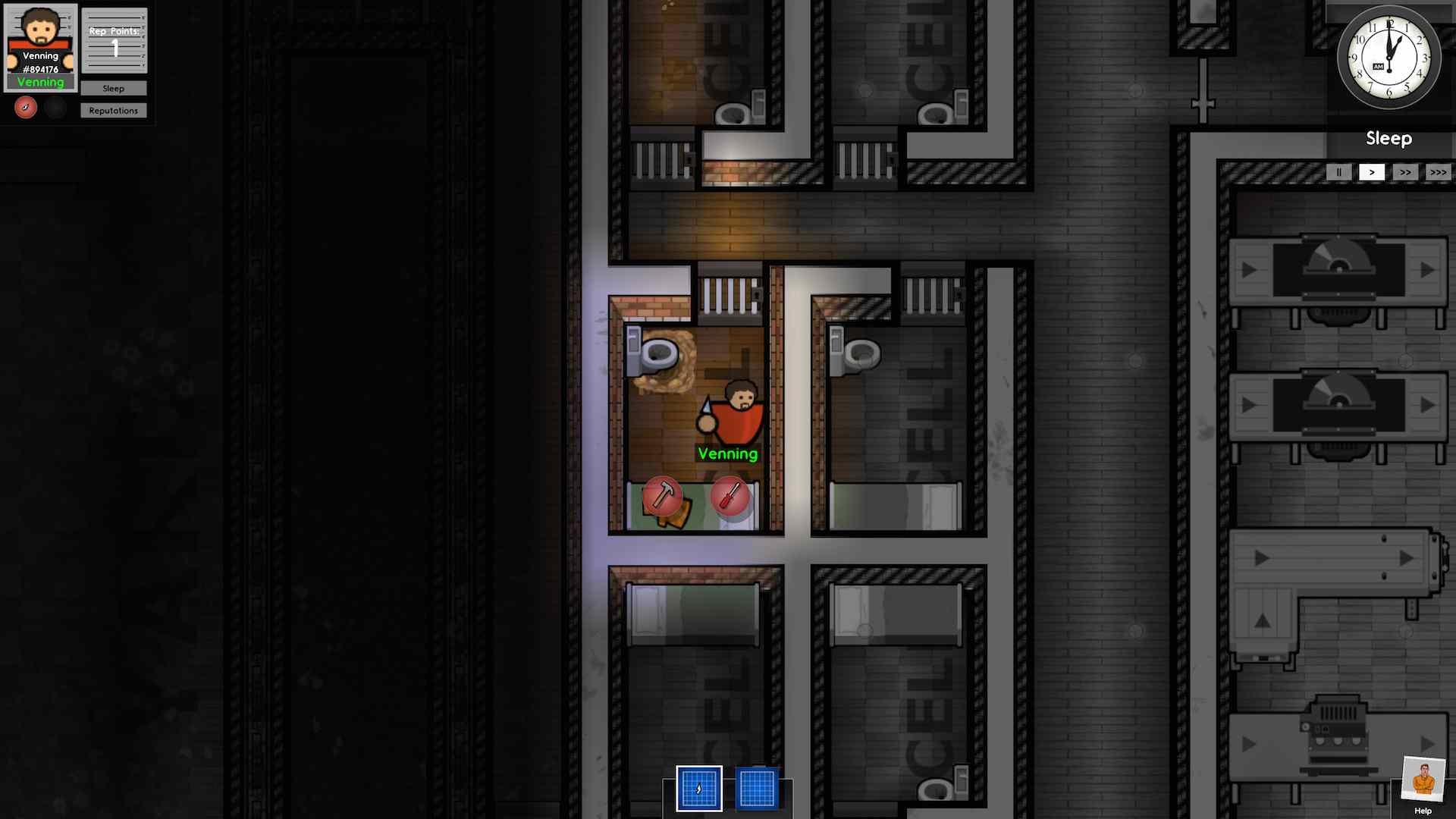
Task: Select the first blueprint slot with marker
Action: (698, 789)
